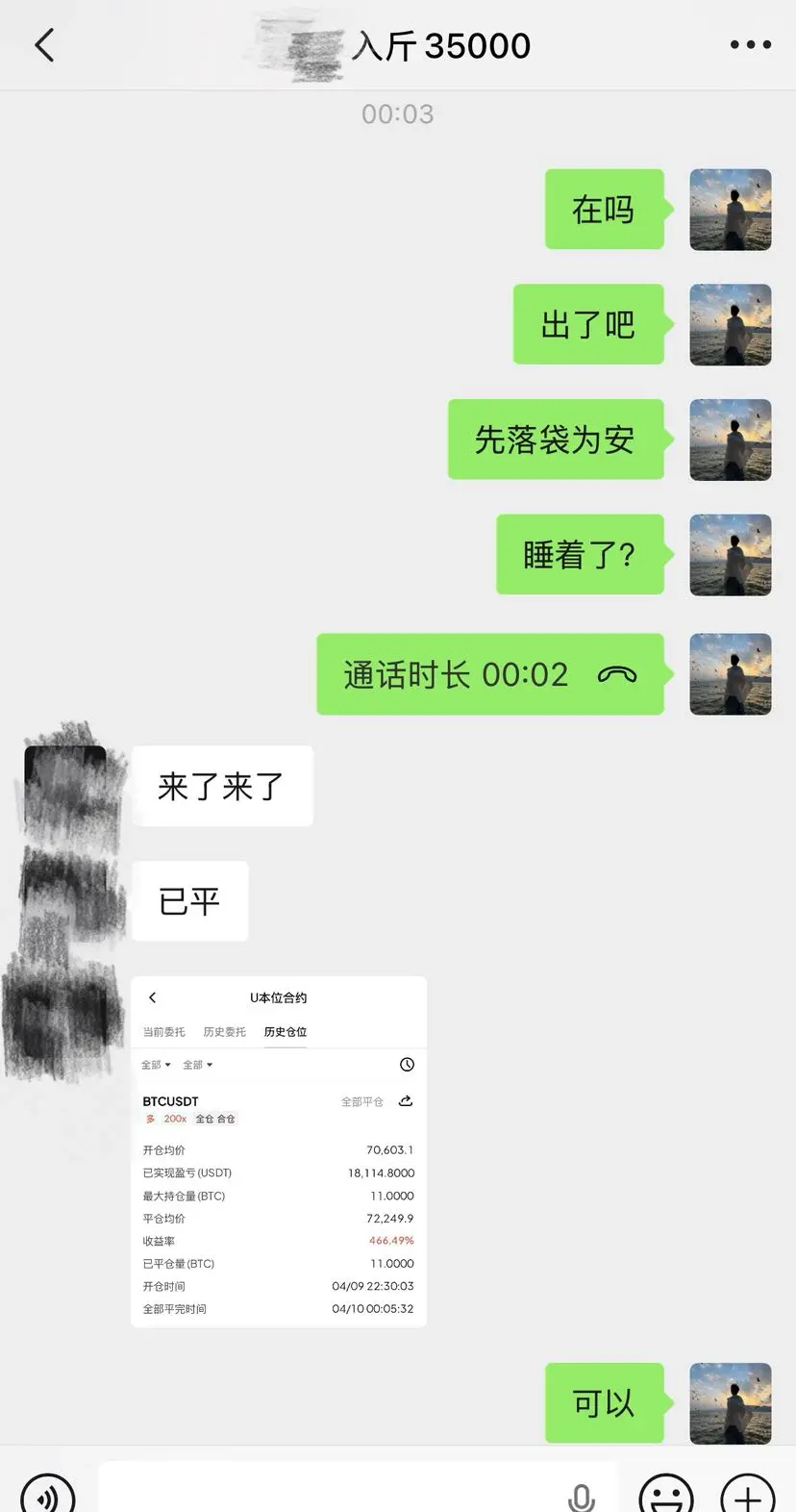Expand the back chevron in contract panel
Viewport: 796px width, 1512px height.
tap(153, 997)
